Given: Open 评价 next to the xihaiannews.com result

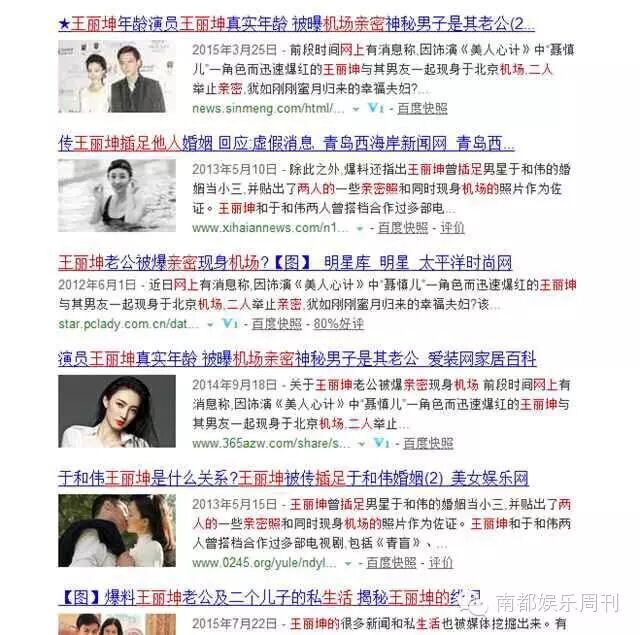Looking at the screenshot, I should (x=452, y=228).
